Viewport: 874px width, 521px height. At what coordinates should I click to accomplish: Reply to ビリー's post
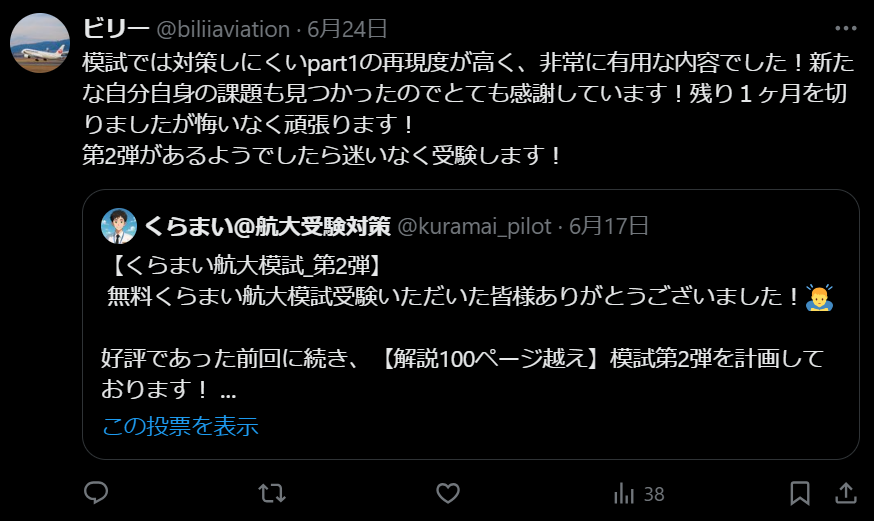pyautogui.click(x=96, y=493)
